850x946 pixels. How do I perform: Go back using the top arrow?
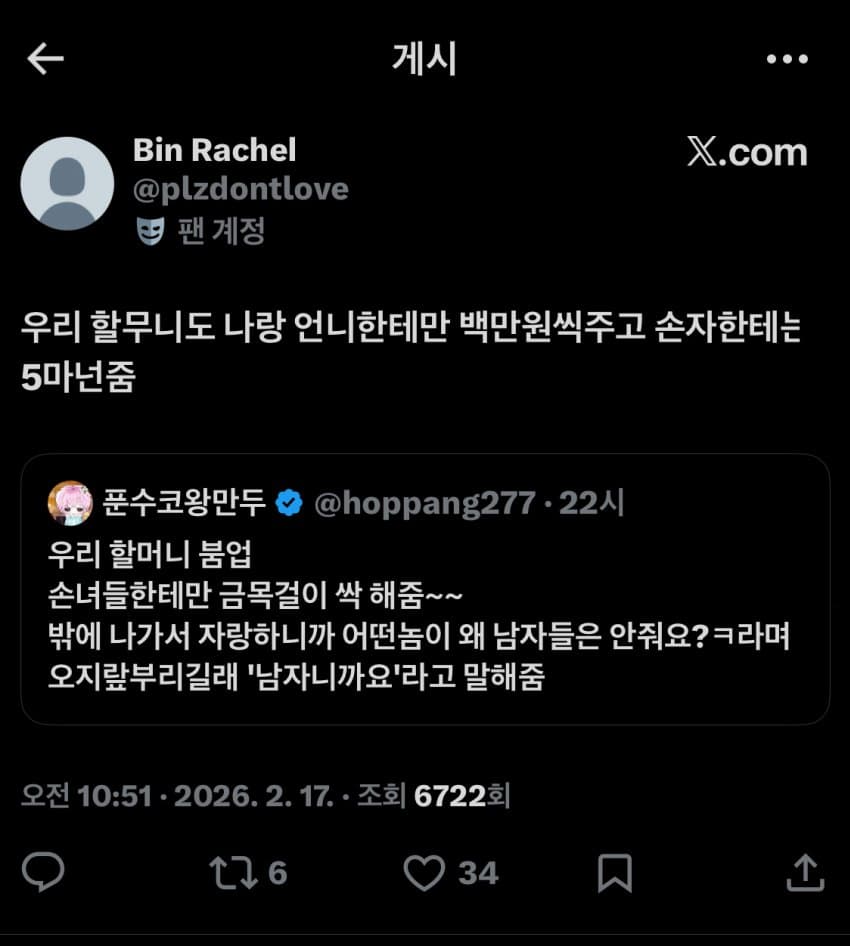click(x=45, y=59)
